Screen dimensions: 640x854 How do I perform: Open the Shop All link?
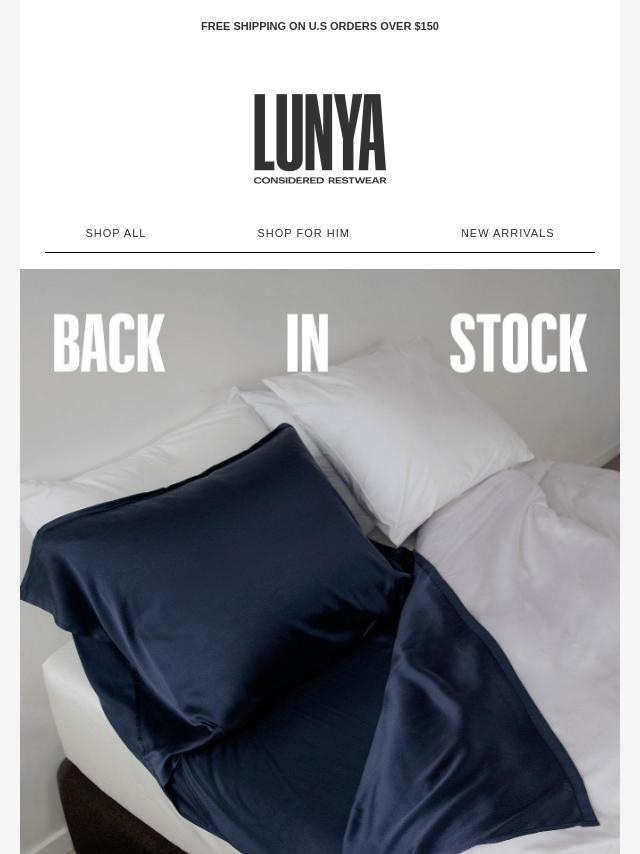115,233
